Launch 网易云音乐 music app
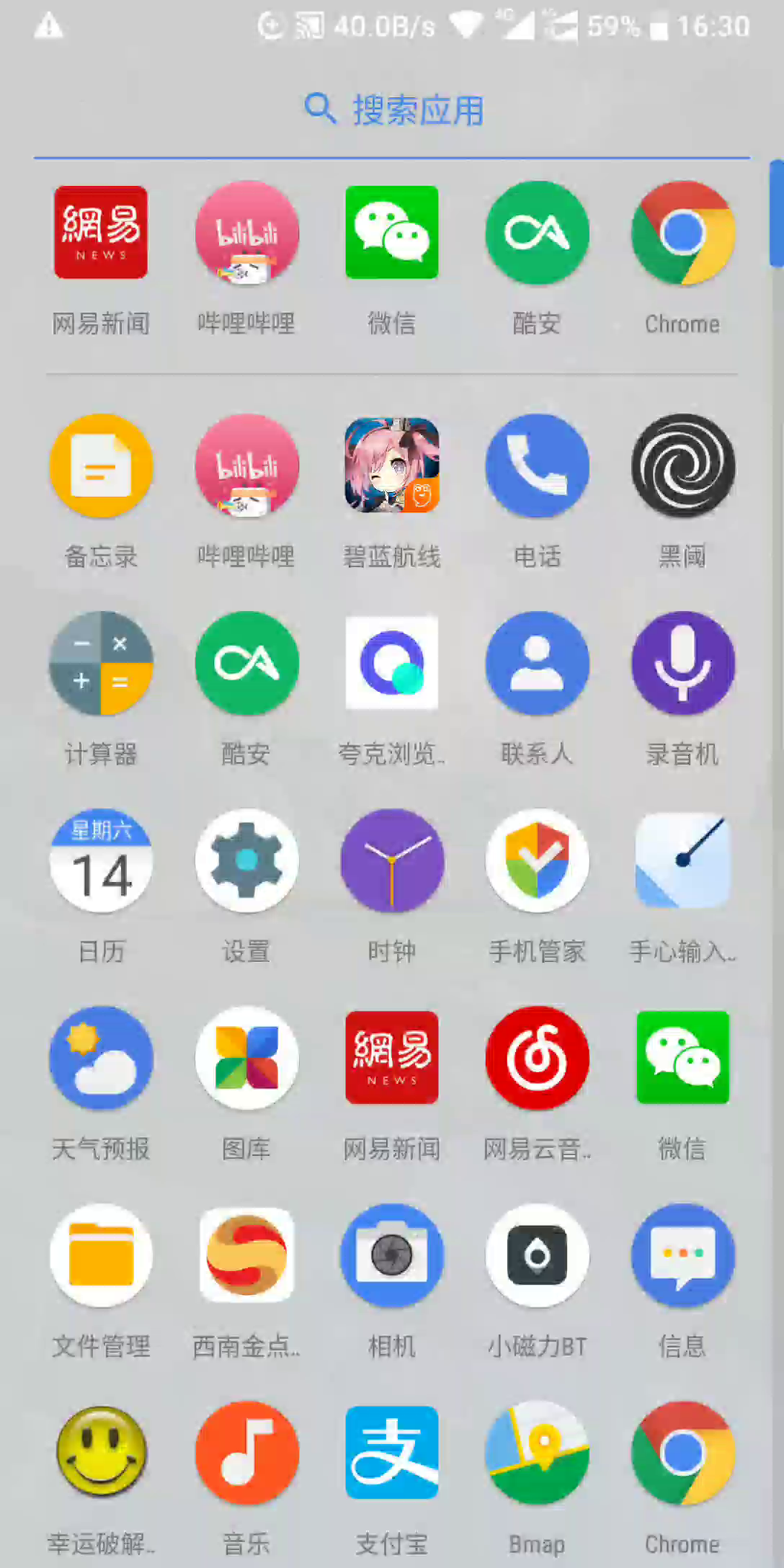 click(x=537, y=1058)
